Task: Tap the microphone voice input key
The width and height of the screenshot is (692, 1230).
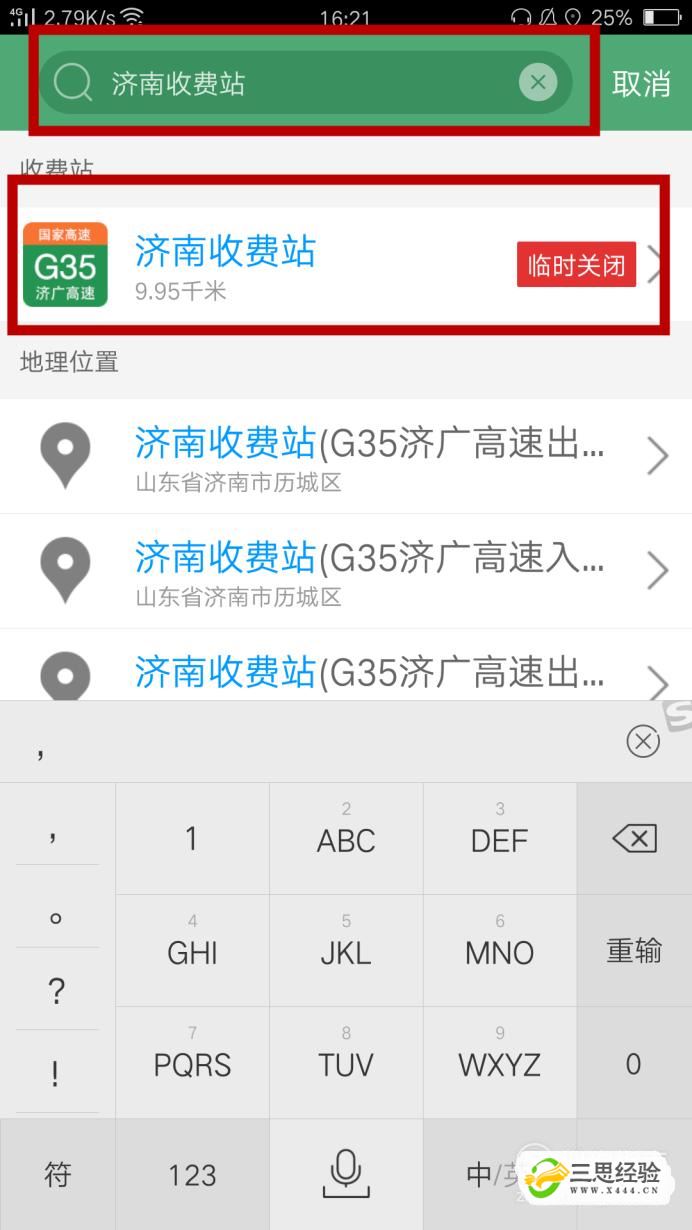Action: (346, 1174)
